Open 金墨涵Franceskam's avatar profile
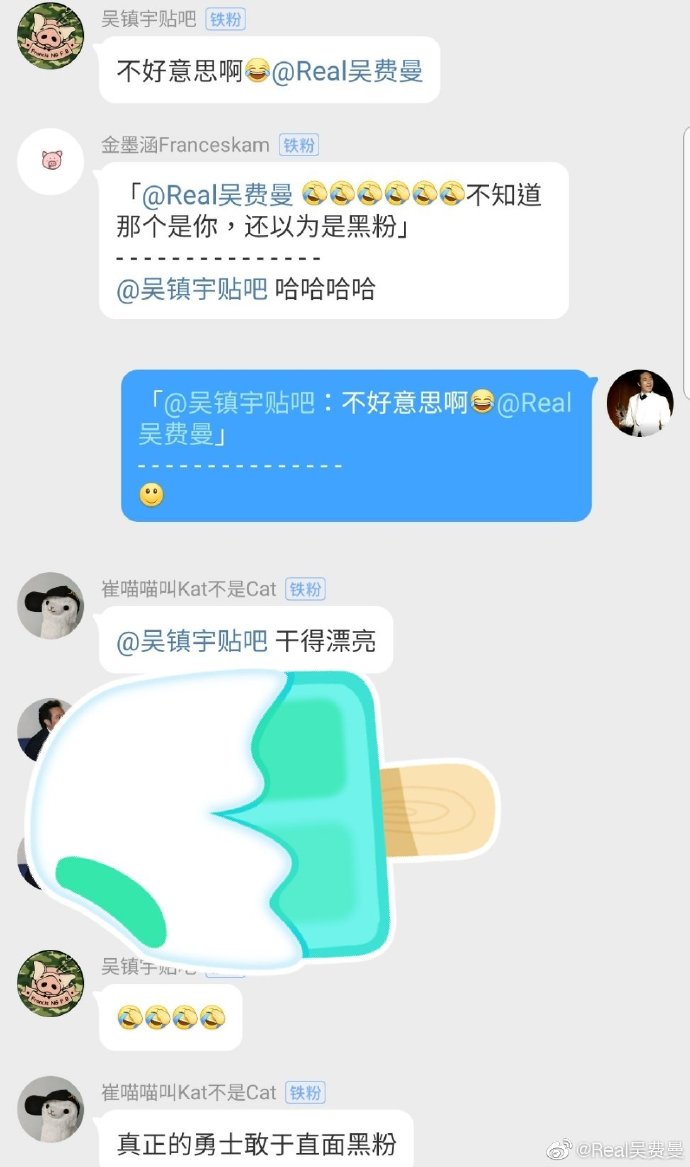Viewport: 690px width, 1167px height. pyautogui.click(x=50, y=161)
